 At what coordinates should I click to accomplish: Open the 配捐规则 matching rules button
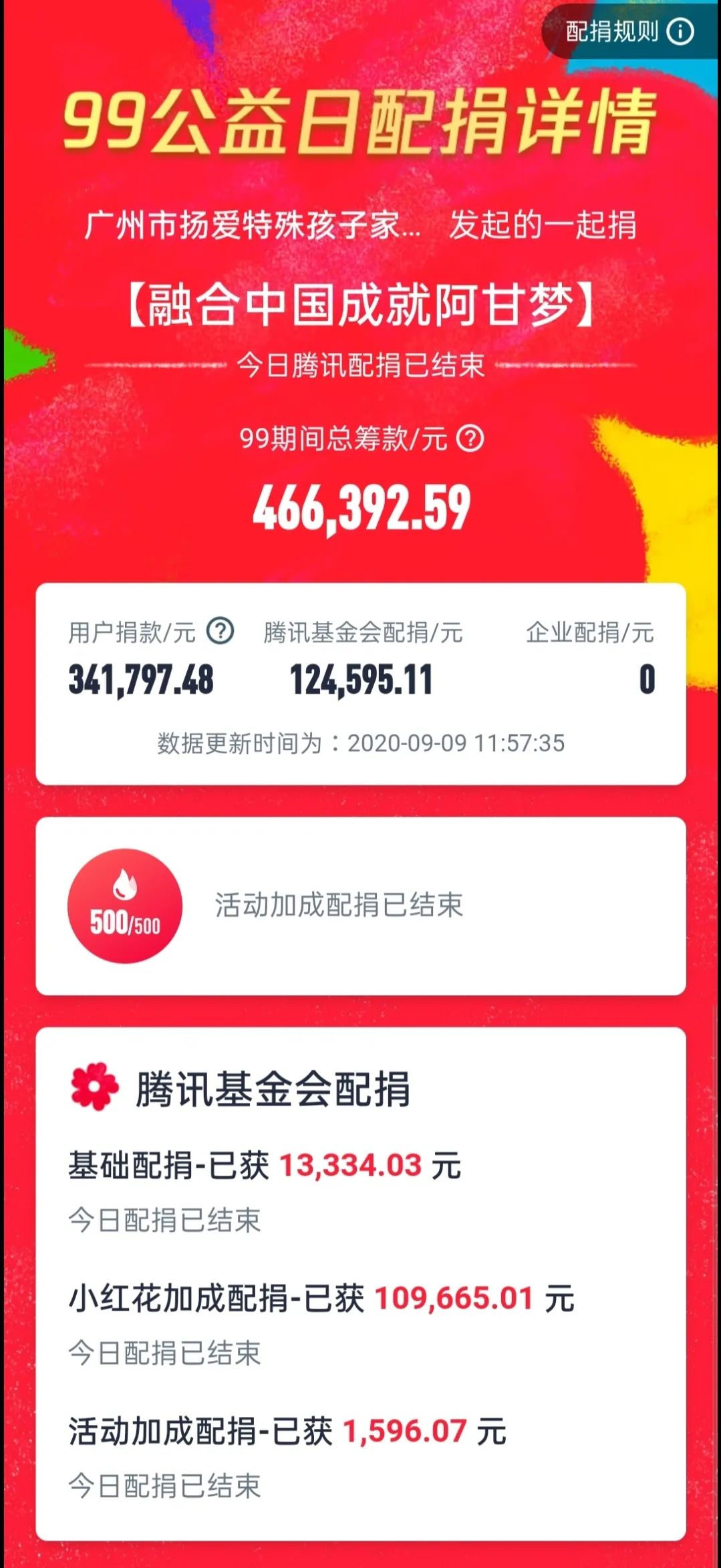(x=629, y=31)
